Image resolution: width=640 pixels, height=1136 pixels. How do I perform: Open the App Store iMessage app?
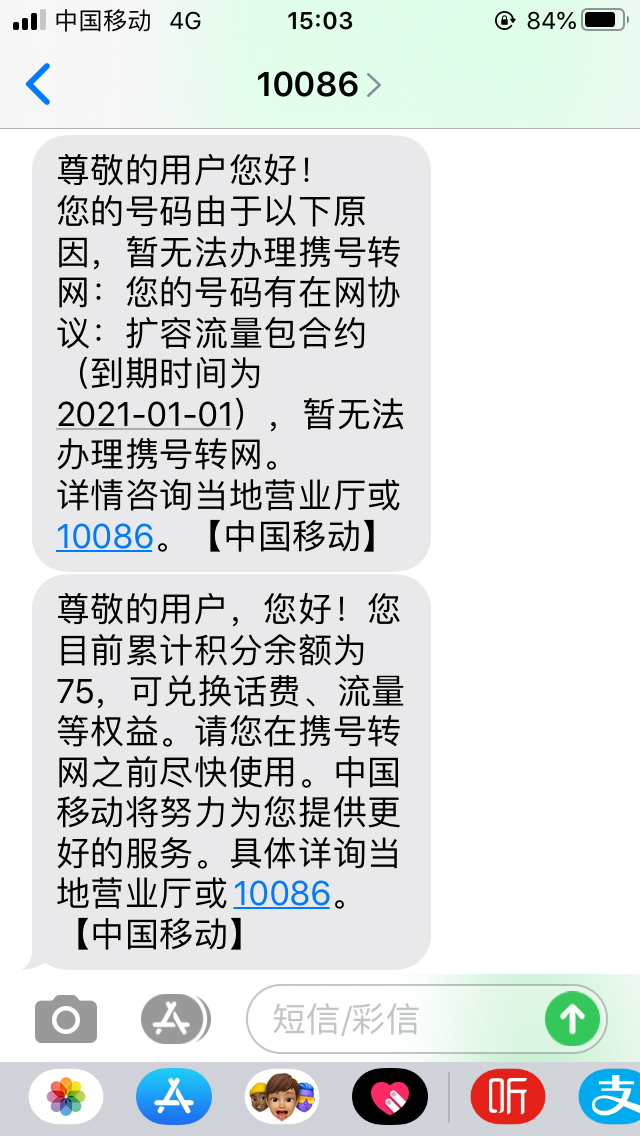coord(174,1096)
